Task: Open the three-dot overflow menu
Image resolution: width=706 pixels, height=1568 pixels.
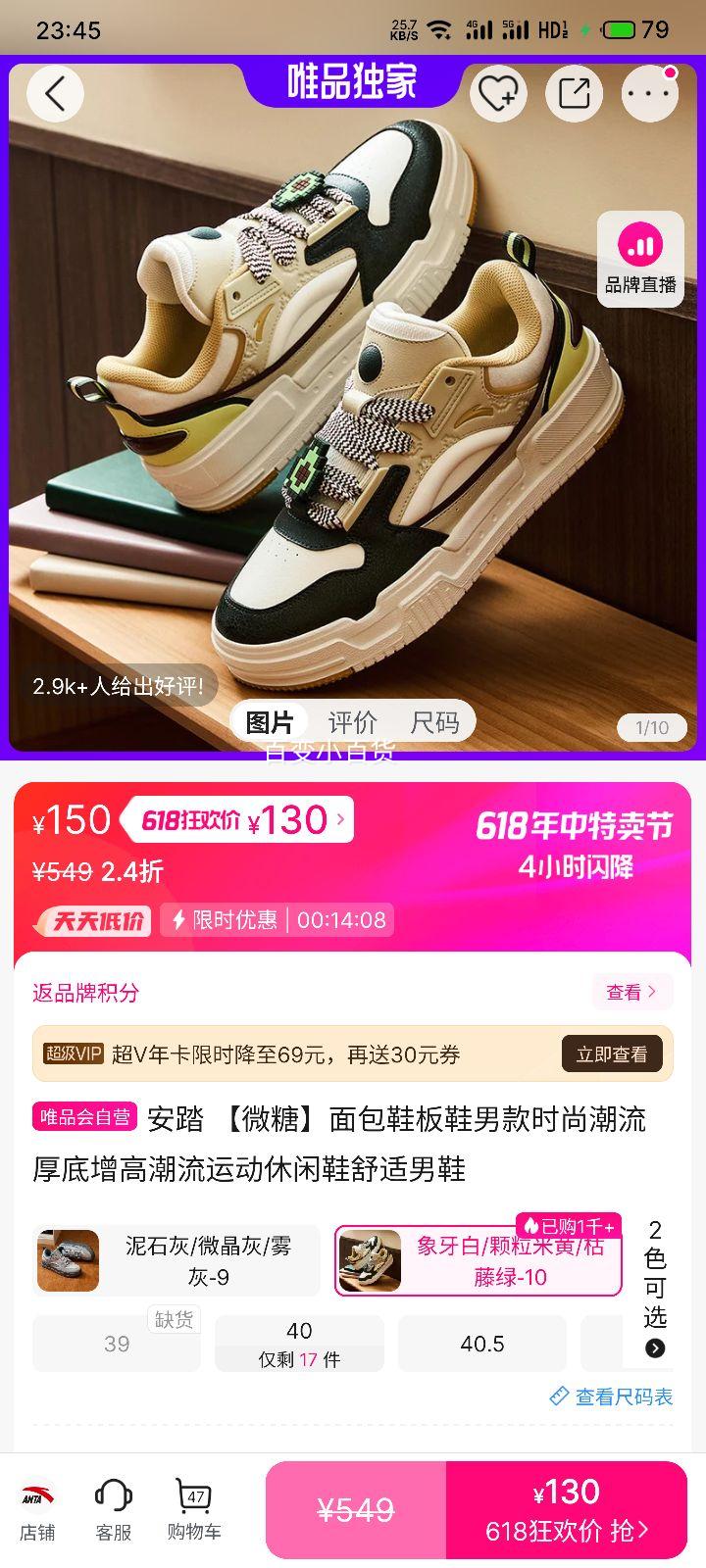Action: point(650,93)
